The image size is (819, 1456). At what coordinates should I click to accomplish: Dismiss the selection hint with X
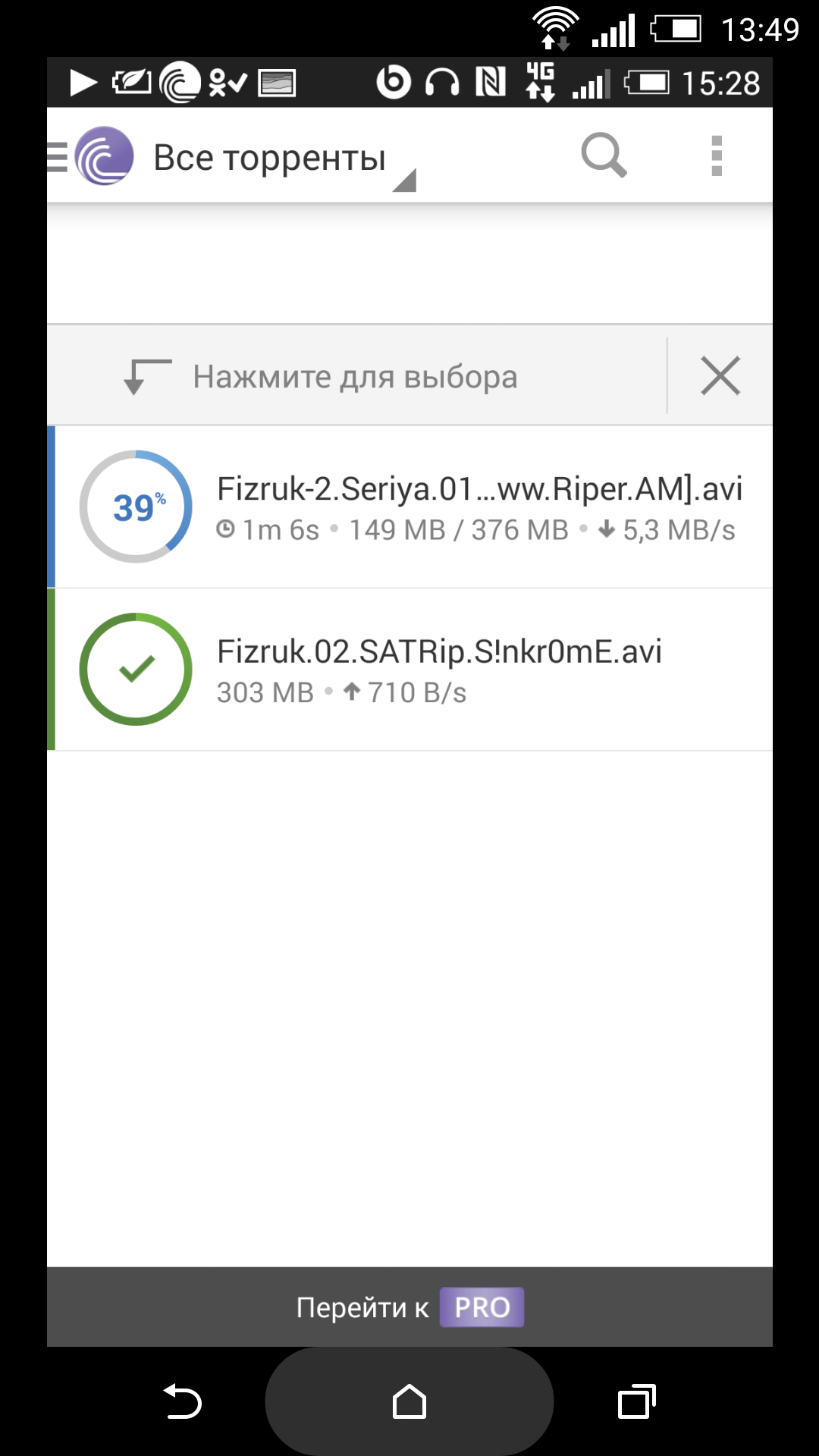pyautogui.click(x=720, y=376)
